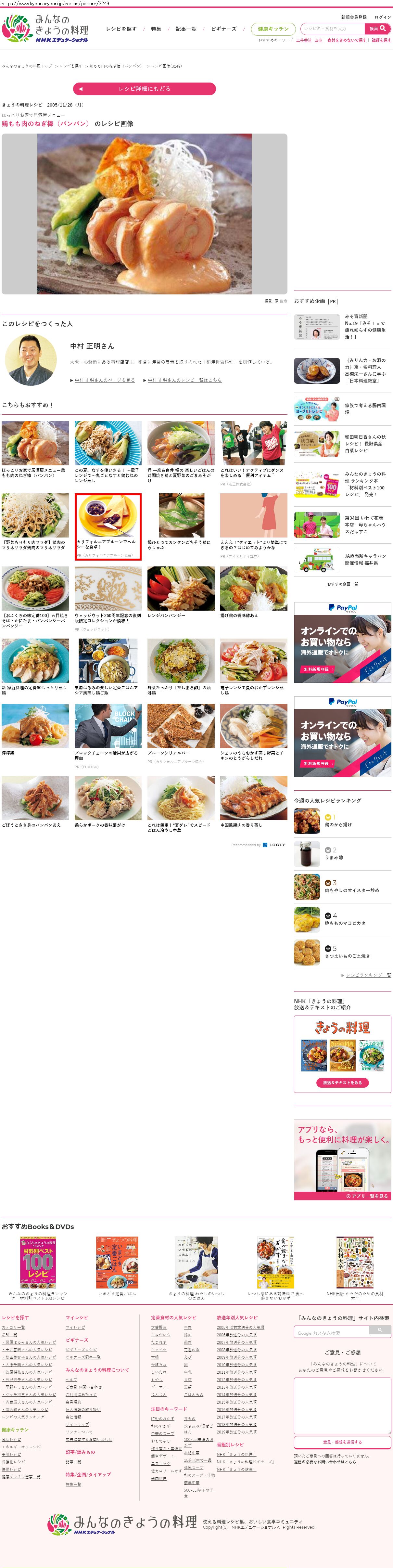
Task: Open the ログイン link
Action: 383,17
